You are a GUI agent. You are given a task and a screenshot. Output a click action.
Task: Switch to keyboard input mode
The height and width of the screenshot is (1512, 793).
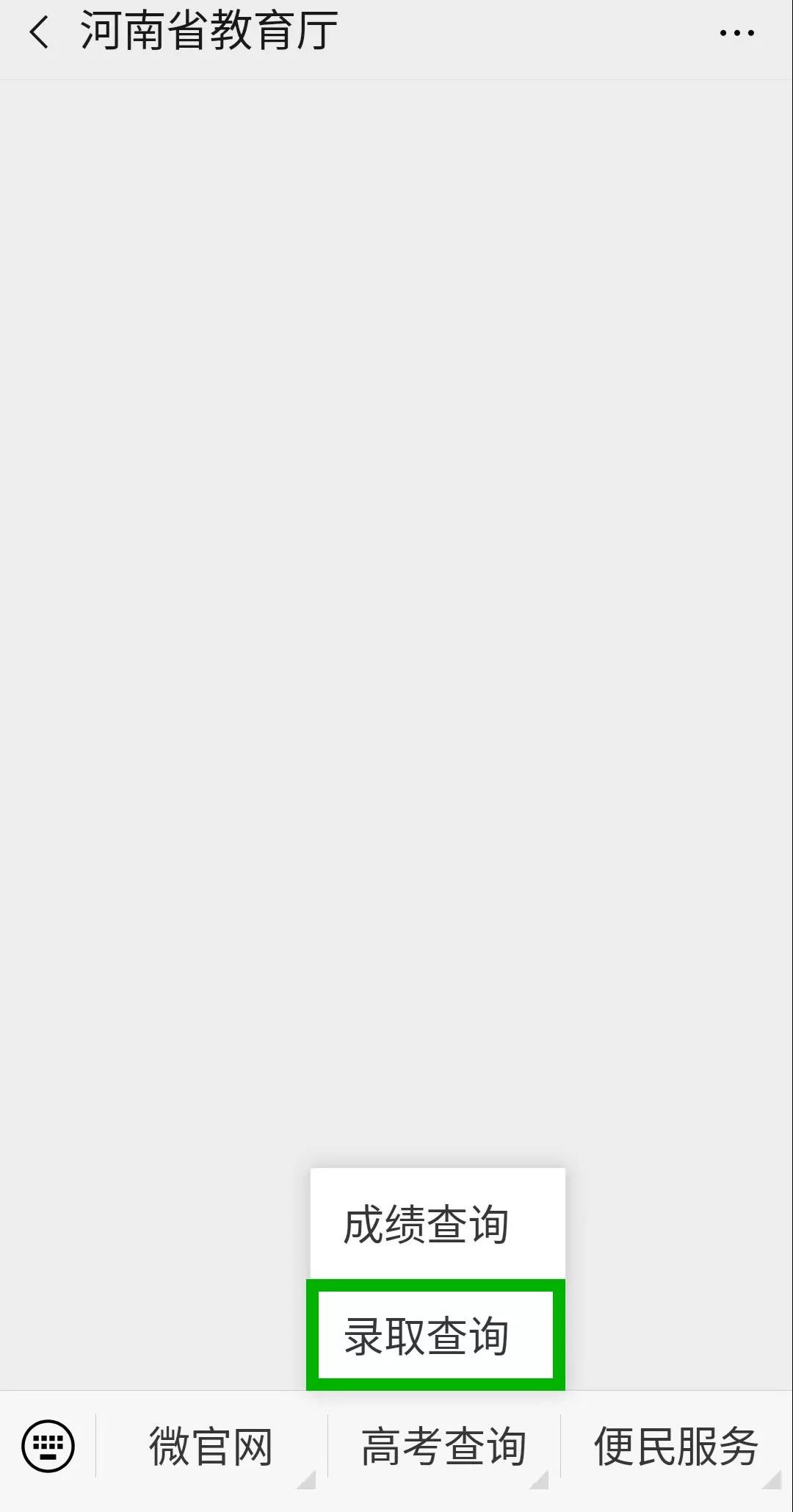[x=48, y=1446]
